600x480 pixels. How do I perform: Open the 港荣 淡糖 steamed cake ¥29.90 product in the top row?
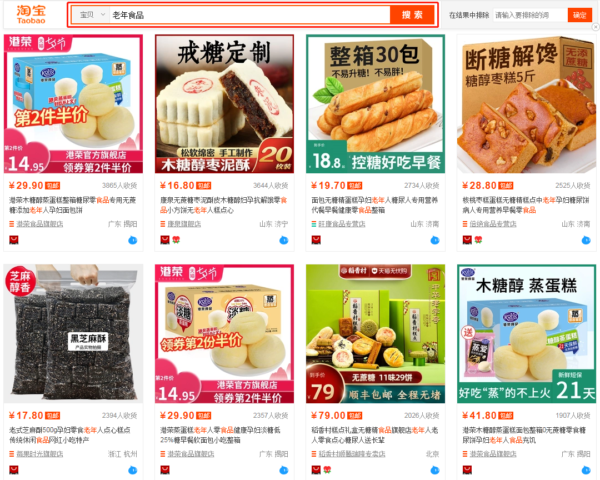tap(74, 105)
